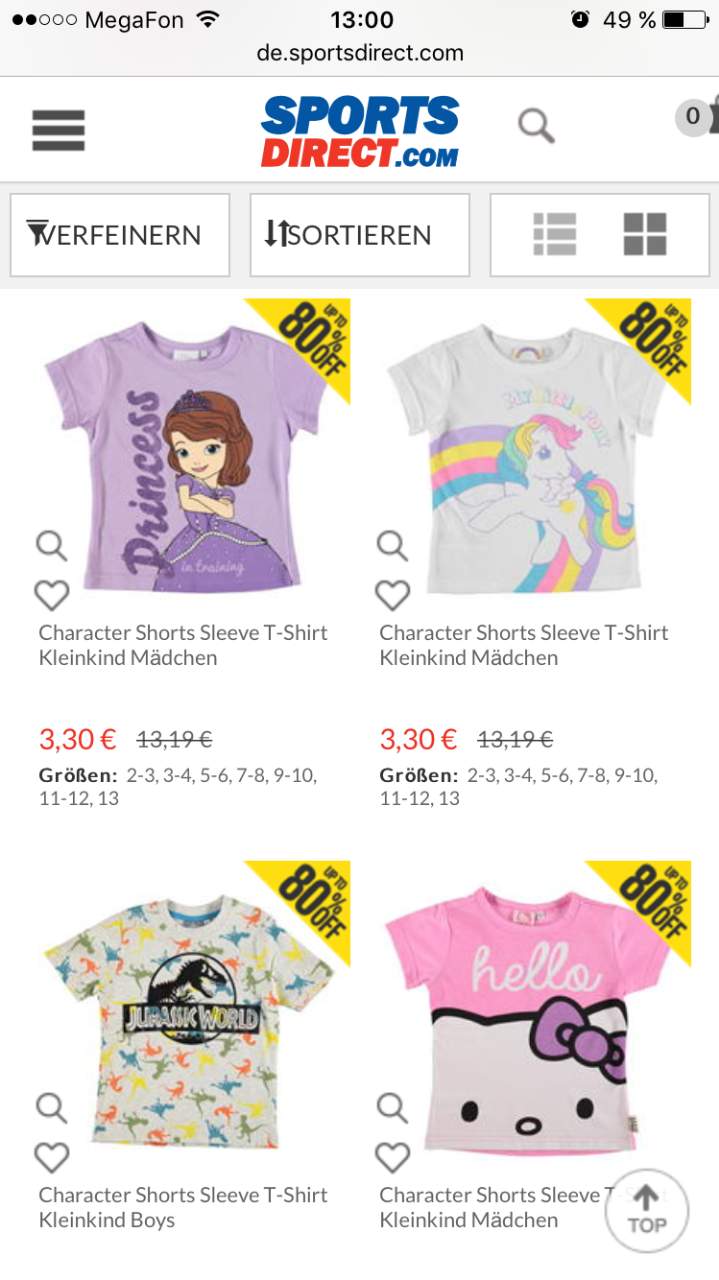Image resolution: width=719 pixels, height=1280 pixels.
Task: Quick view the rainbow pony T-shirt via magnifier
Action: 392,546
